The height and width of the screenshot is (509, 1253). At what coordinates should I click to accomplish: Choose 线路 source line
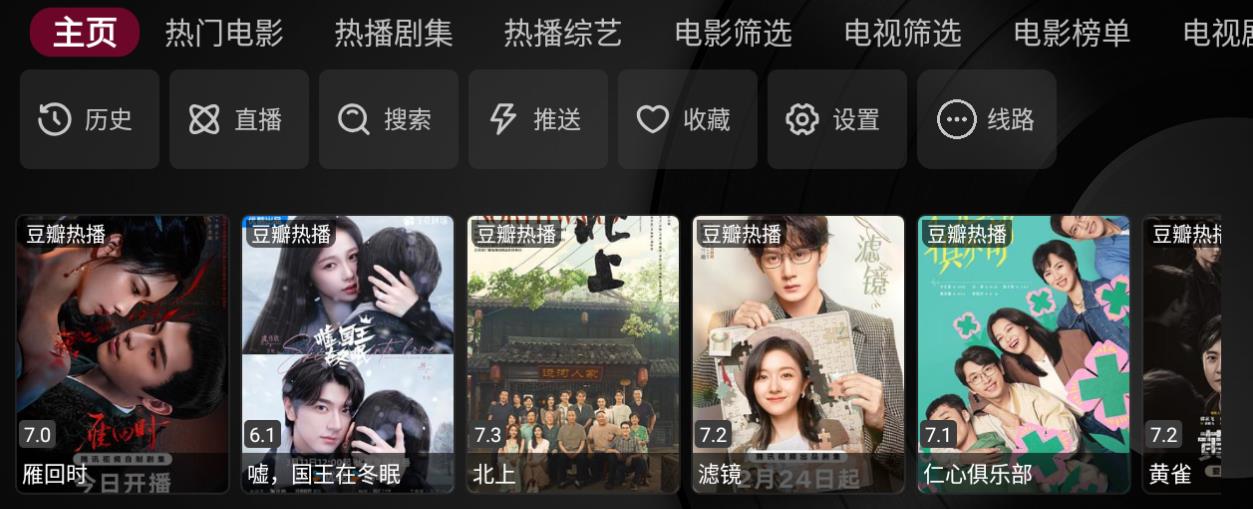(987, 120)
